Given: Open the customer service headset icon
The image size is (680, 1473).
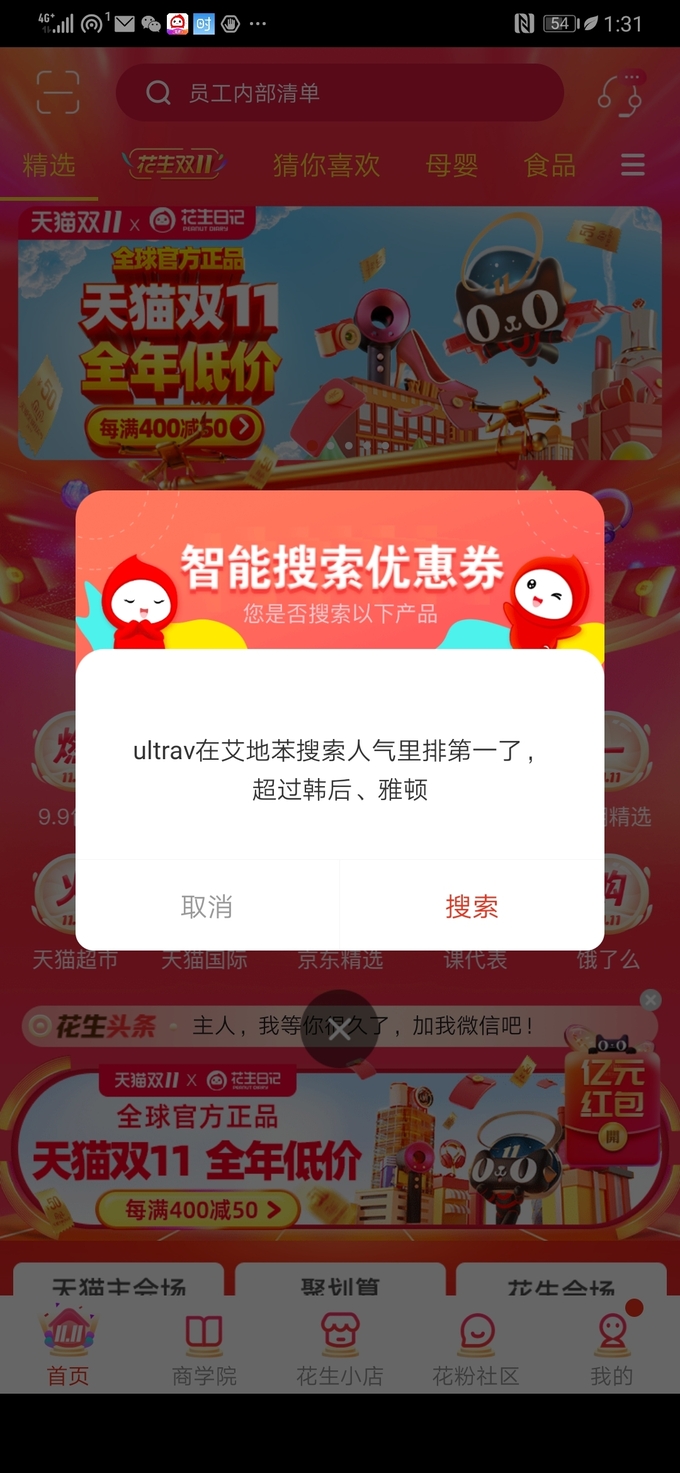Looking at the screenshot, I should [x=620, y=93].
